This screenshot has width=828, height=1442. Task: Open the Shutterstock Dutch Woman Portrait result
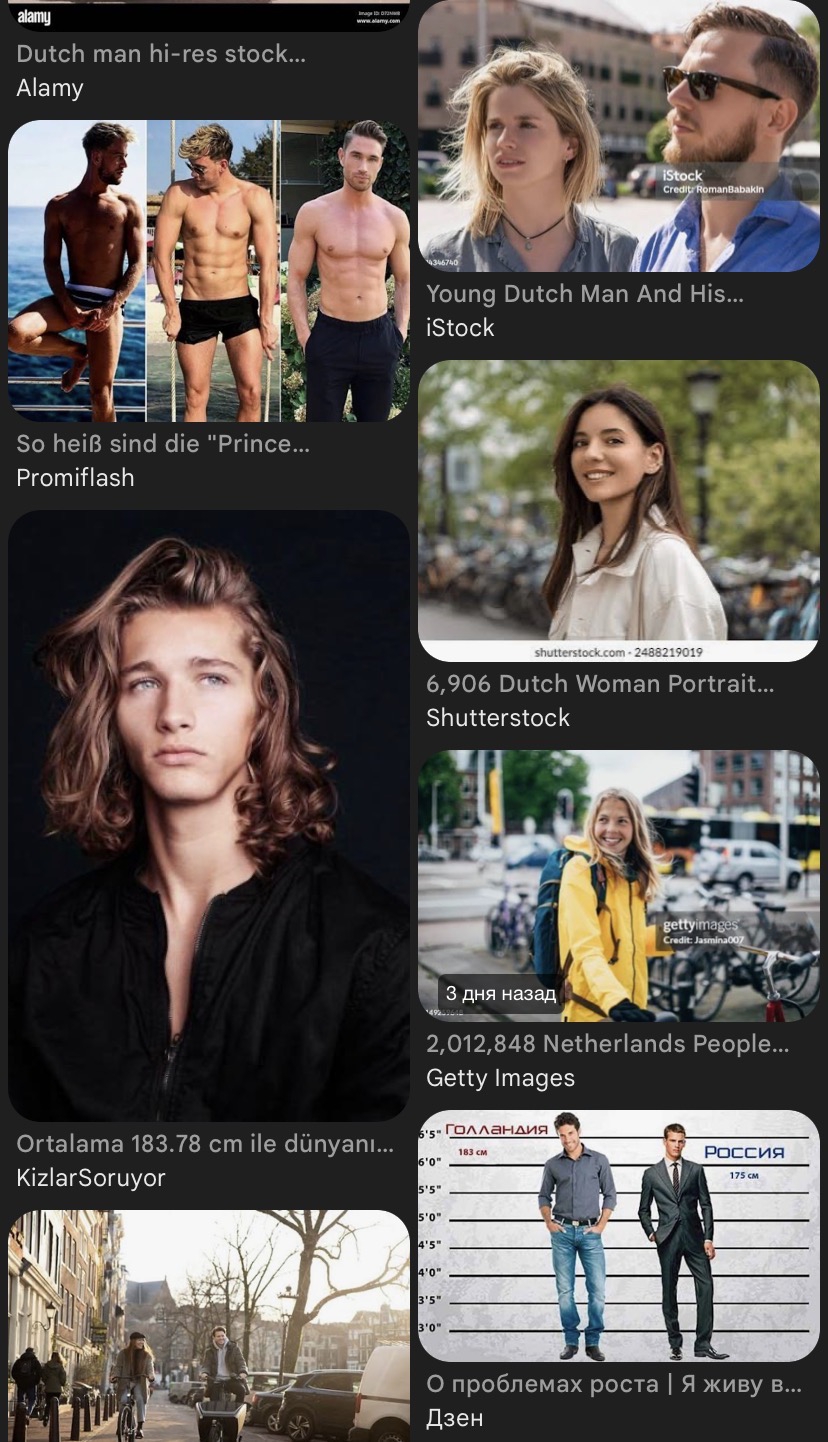(x=618, y=510)
